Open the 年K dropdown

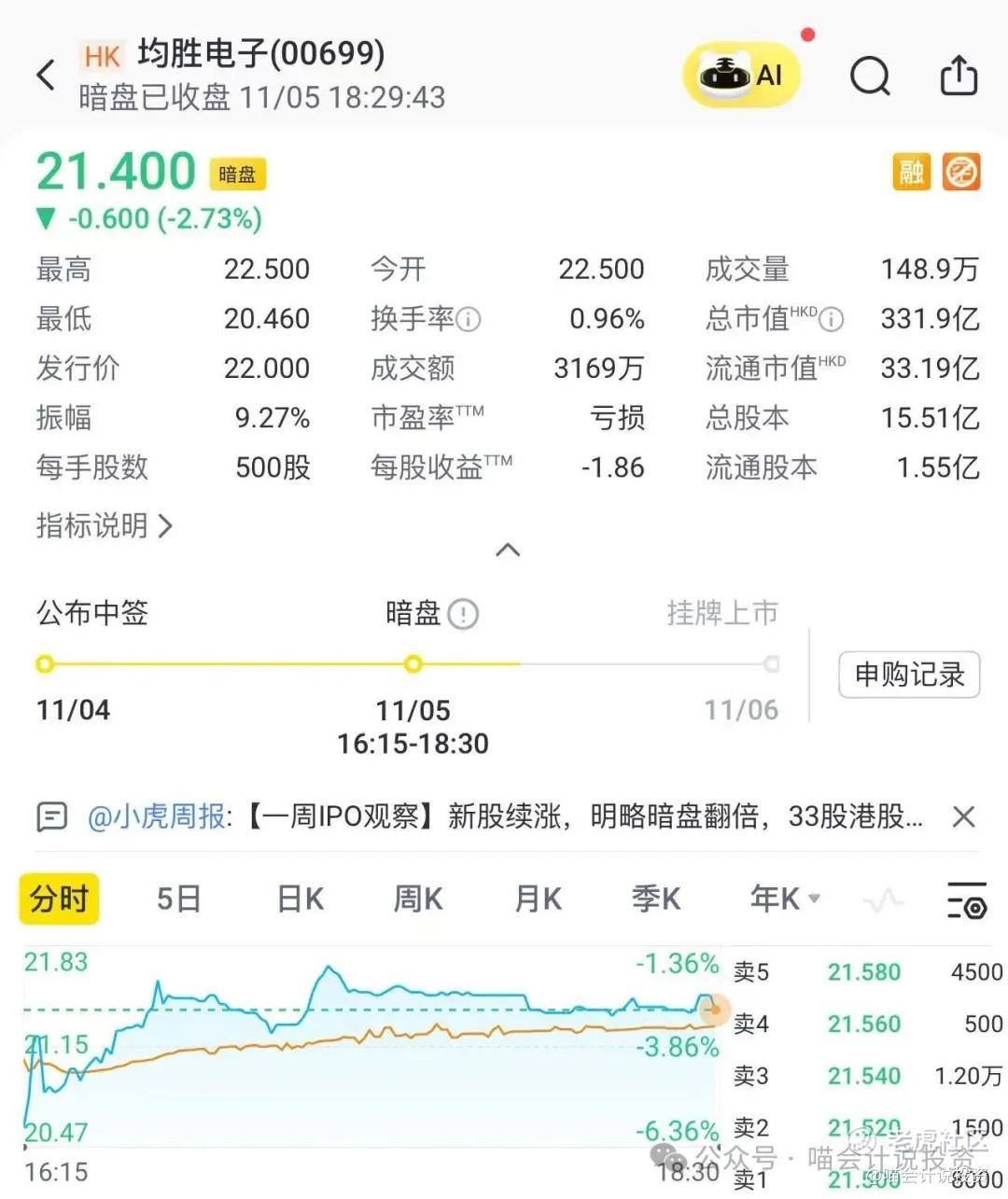point(785,899)
